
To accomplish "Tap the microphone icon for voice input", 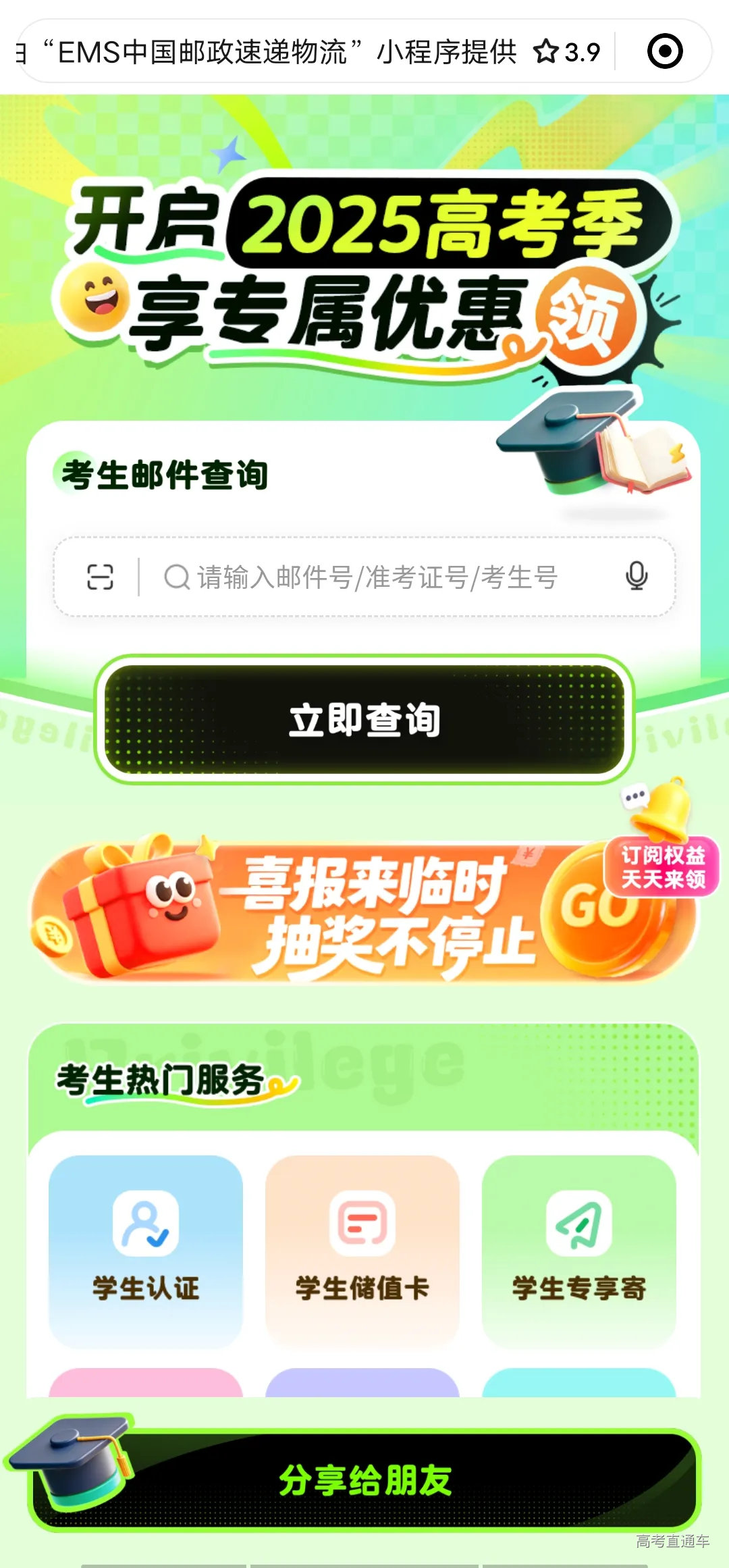I will (636, 577).
